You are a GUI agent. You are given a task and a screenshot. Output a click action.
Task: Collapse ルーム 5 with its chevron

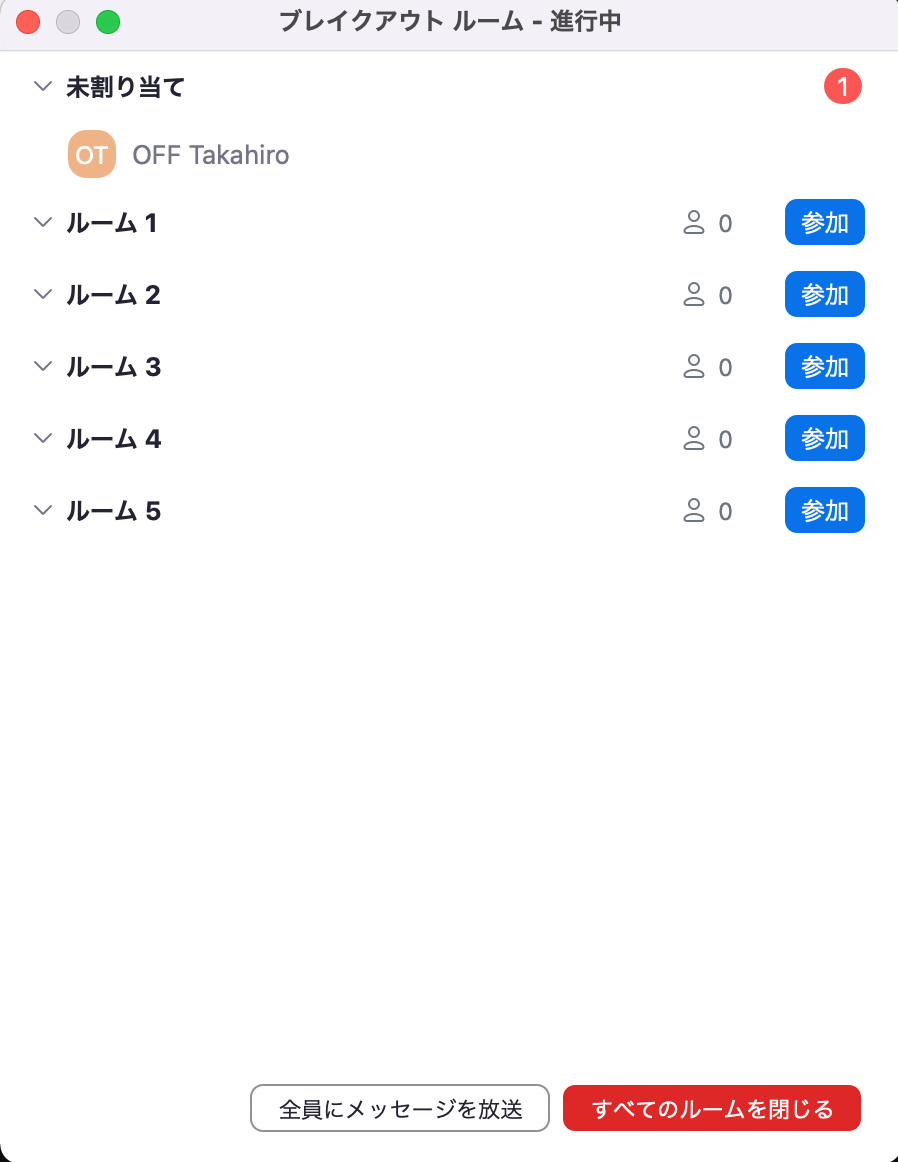point(42,510)
